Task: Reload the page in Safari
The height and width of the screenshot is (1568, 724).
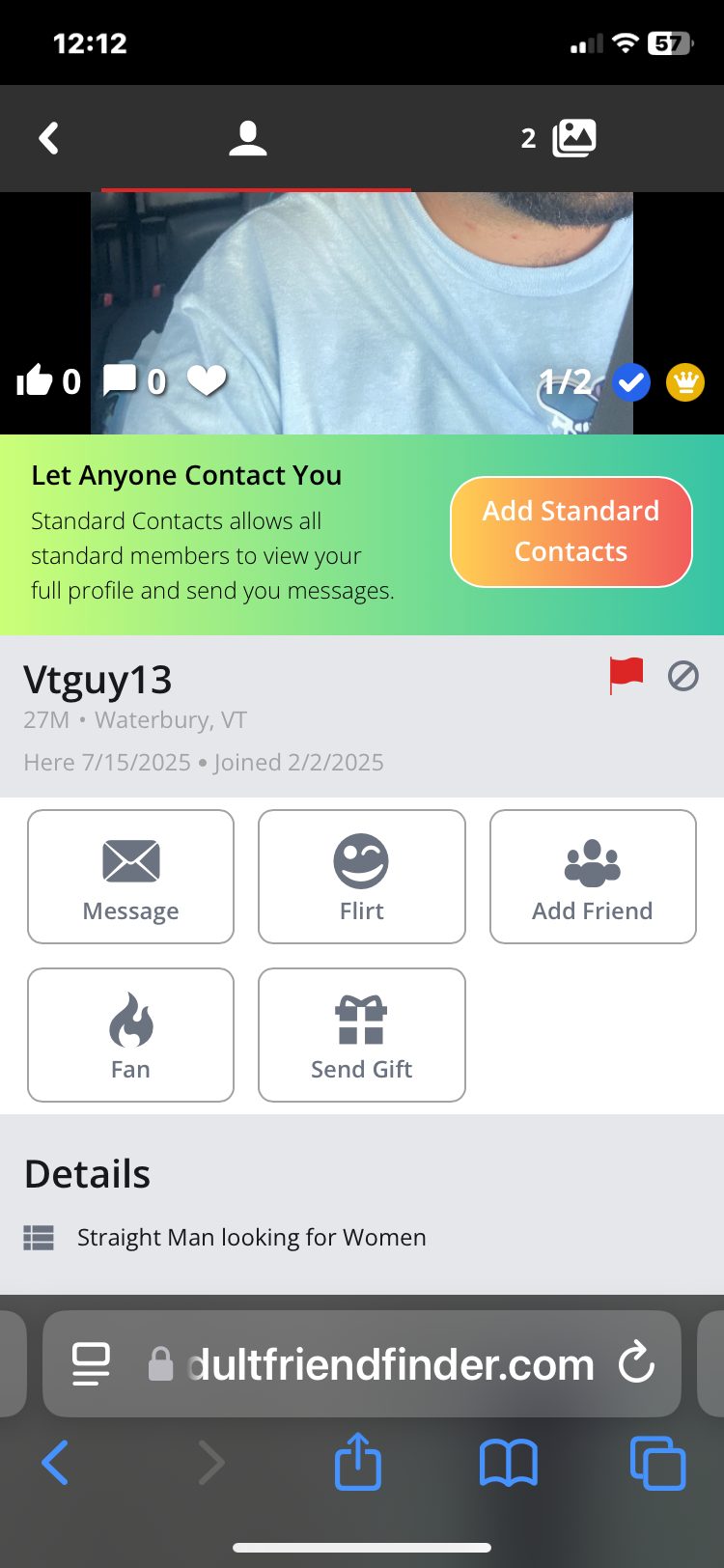Action: click(636, 1363)
